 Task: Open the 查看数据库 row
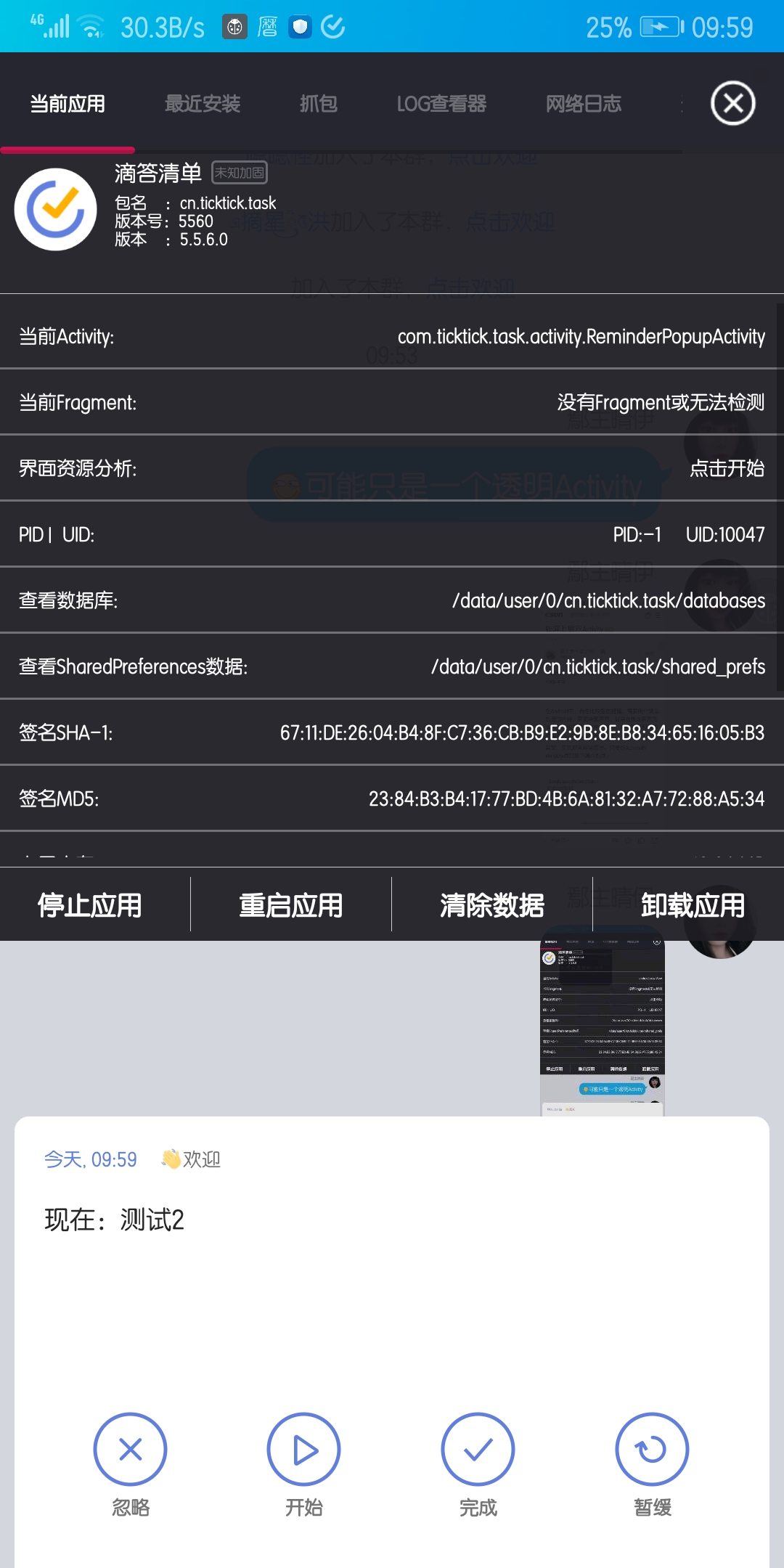392,600
